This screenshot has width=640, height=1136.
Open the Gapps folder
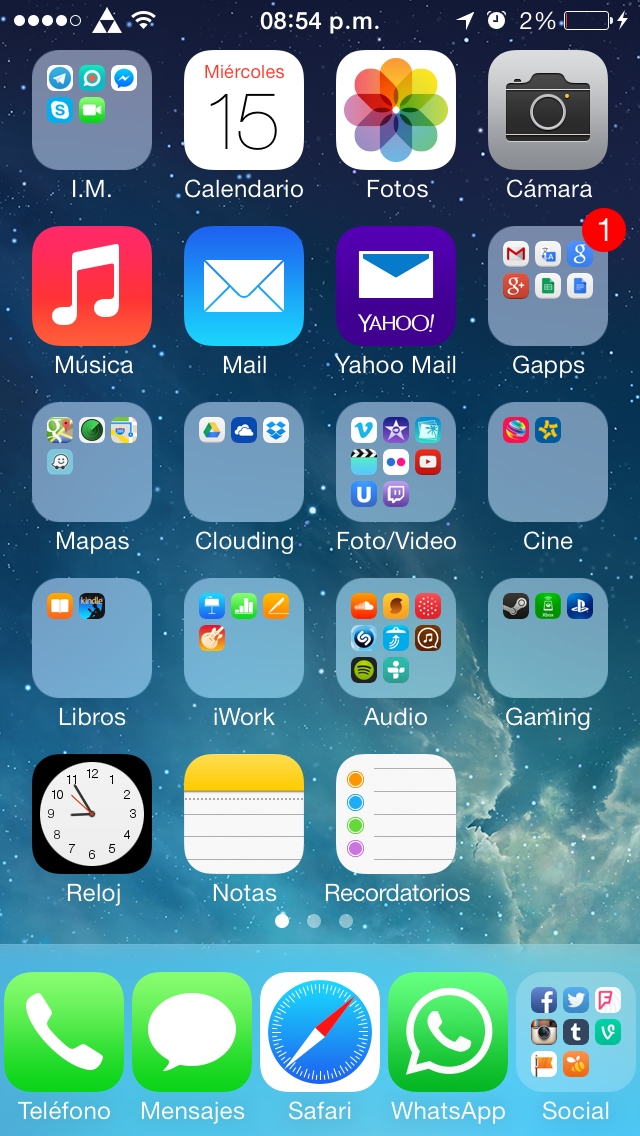coord(548,286)
